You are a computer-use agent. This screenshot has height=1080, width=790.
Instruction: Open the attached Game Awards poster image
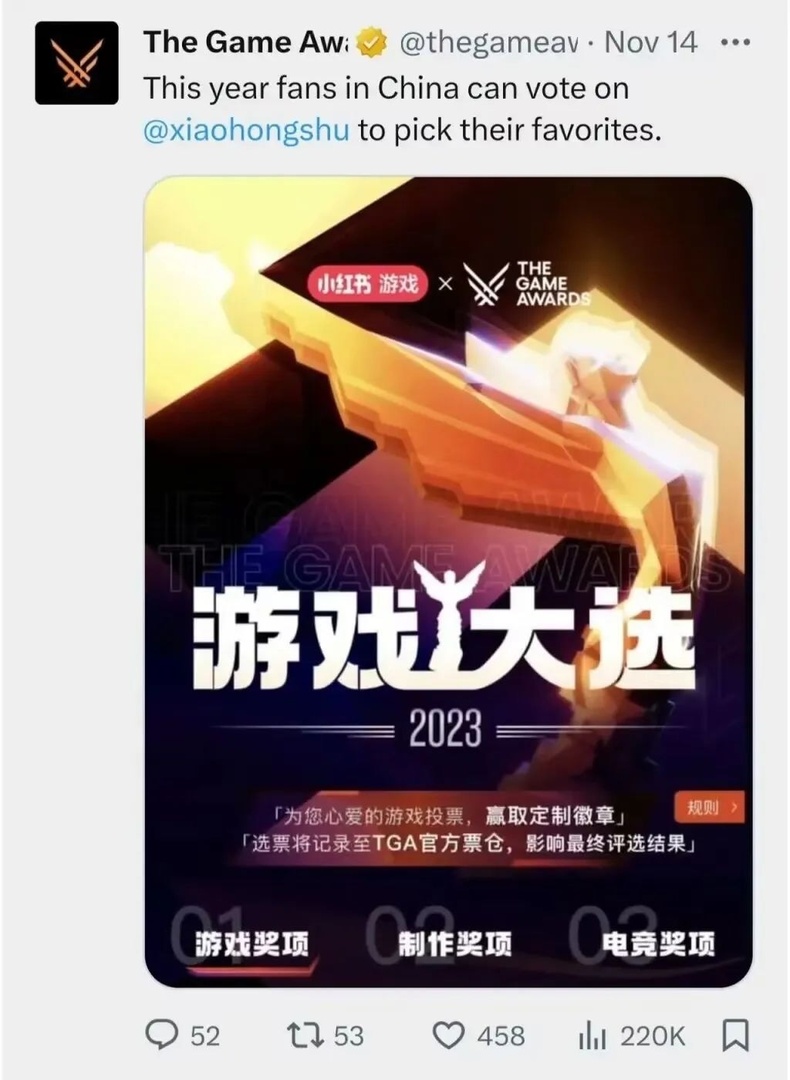click(x=448, y=582)
